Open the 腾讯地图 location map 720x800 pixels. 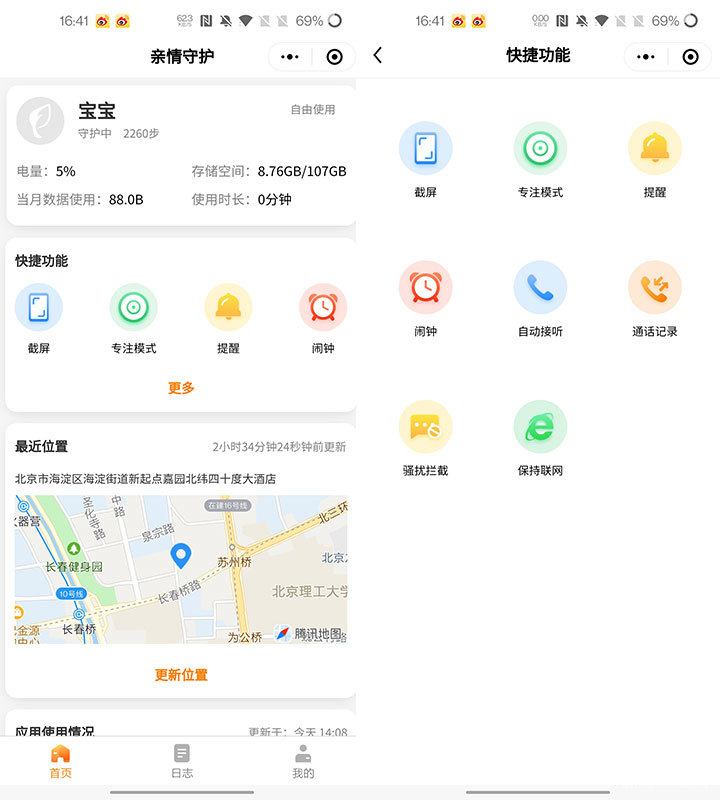tap(181, 569)
